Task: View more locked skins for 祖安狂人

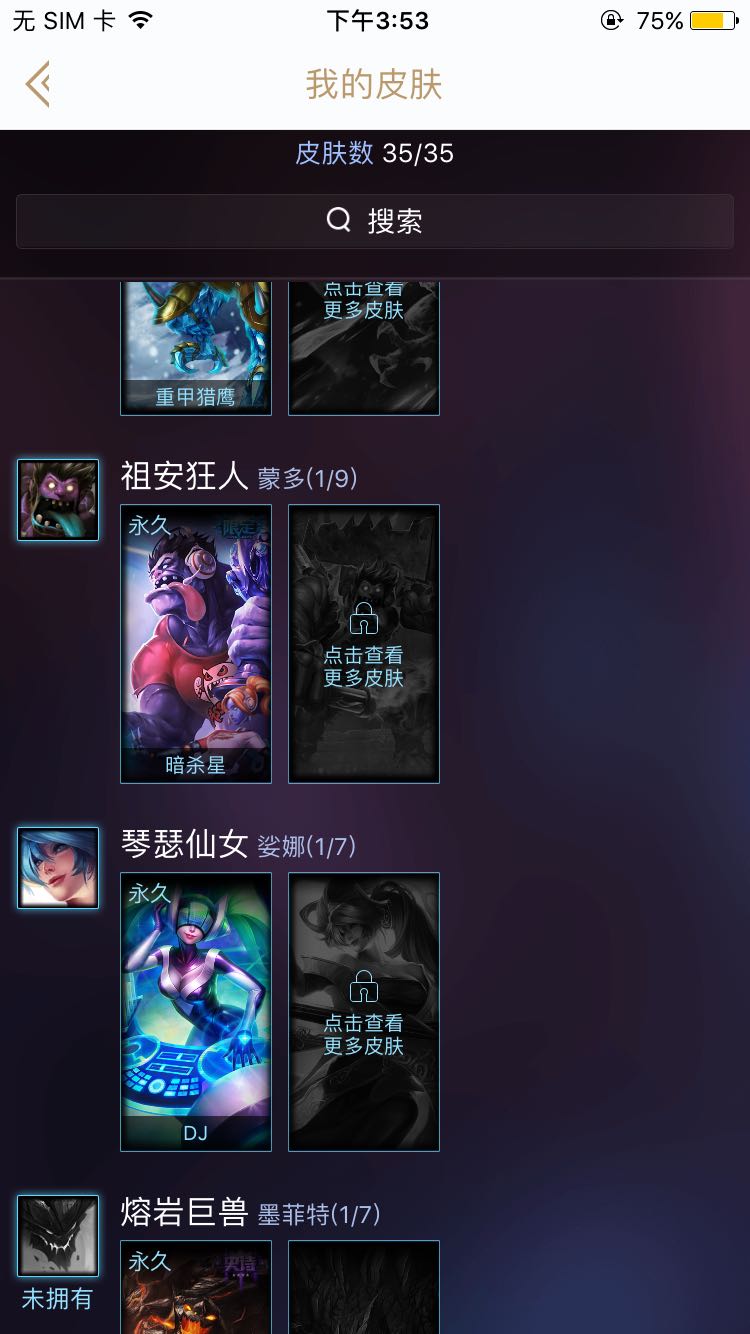Action: click(364, 643)
